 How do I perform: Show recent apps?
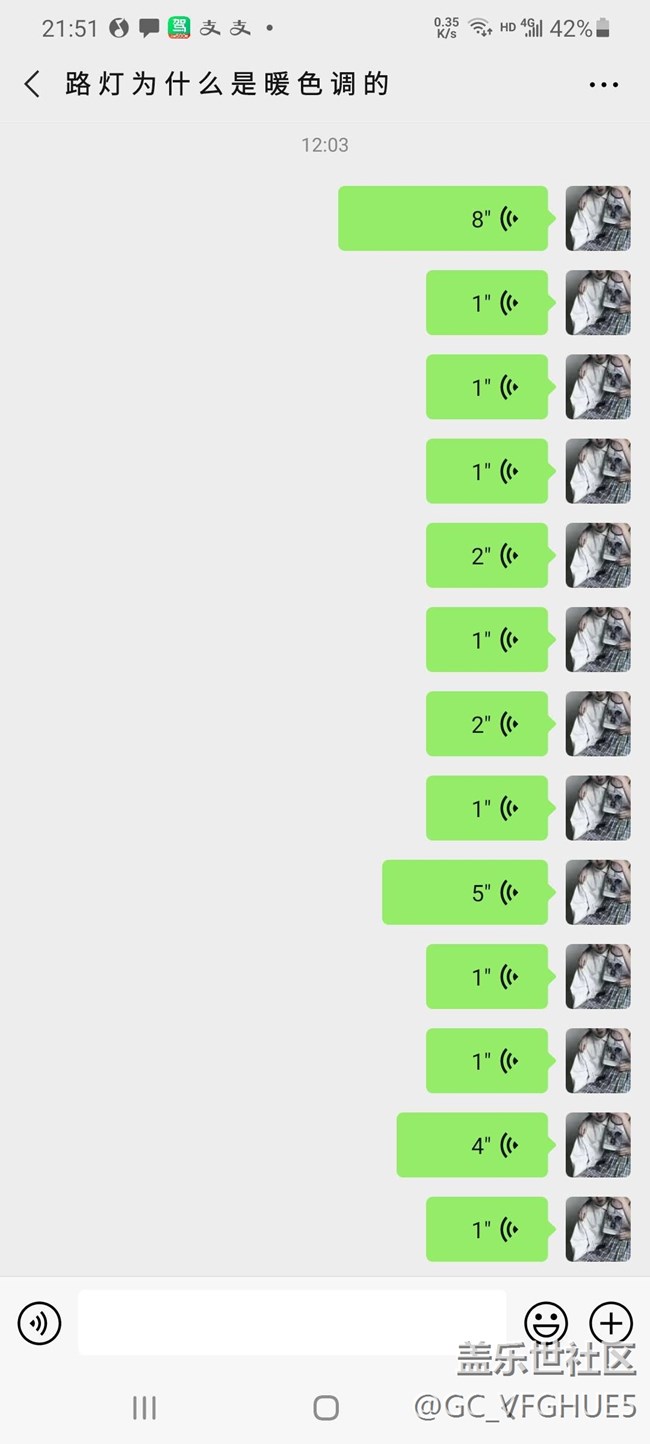point(145,1408)
